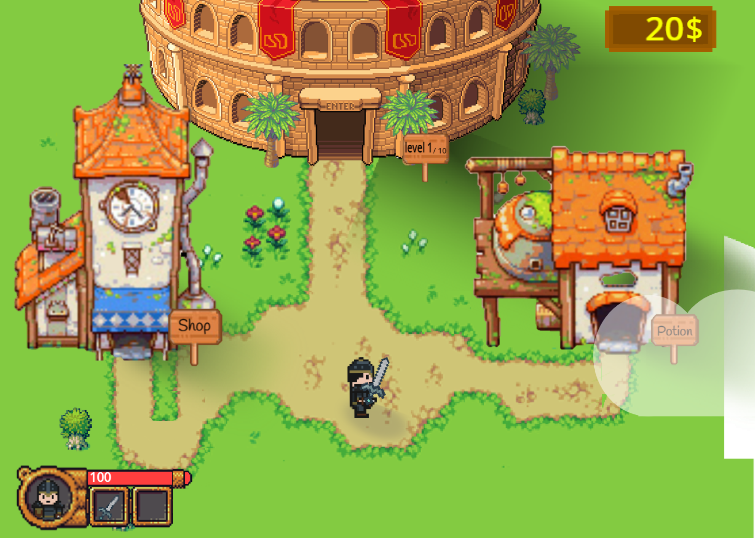Select the sword inventory slot

[x=110, y=506]
